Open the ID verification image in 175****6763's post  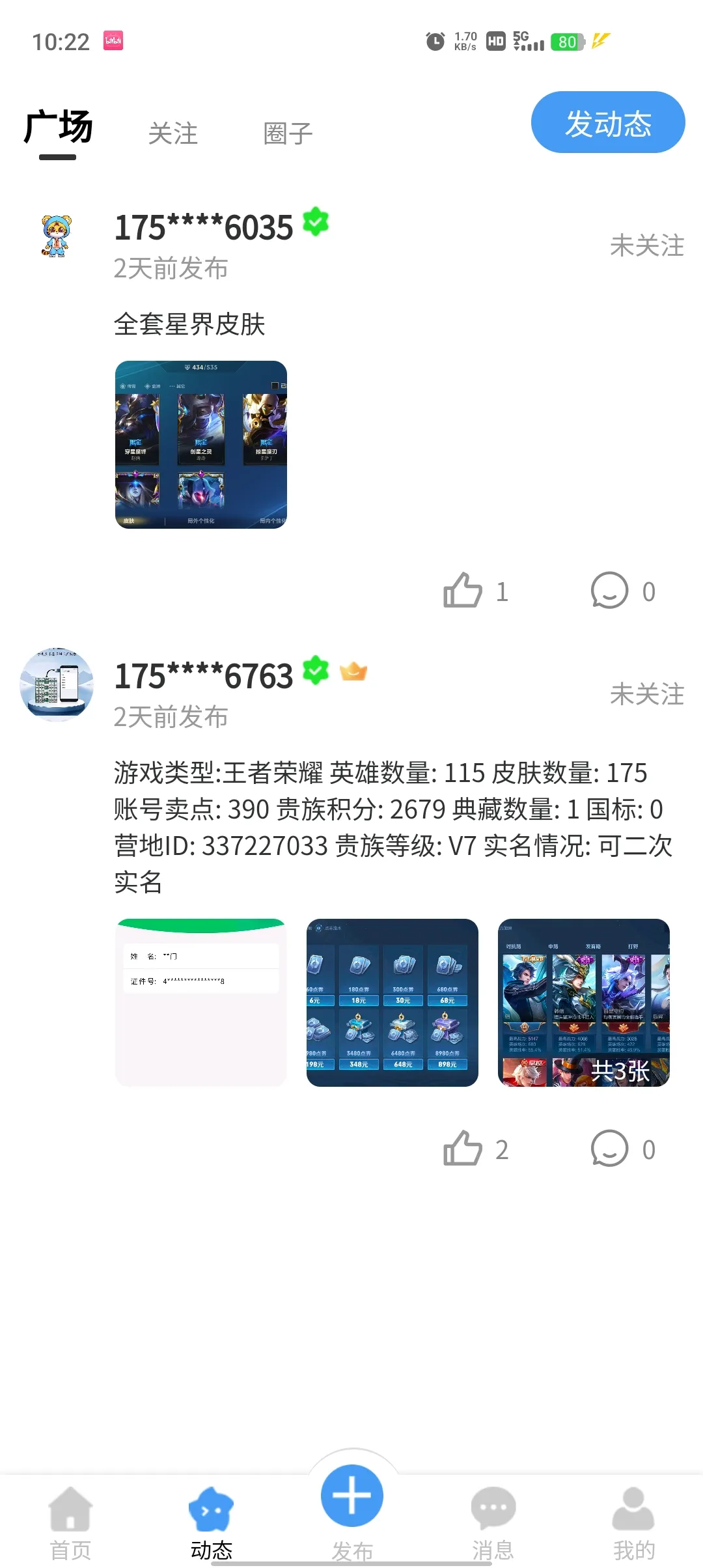pos(201,1003)
